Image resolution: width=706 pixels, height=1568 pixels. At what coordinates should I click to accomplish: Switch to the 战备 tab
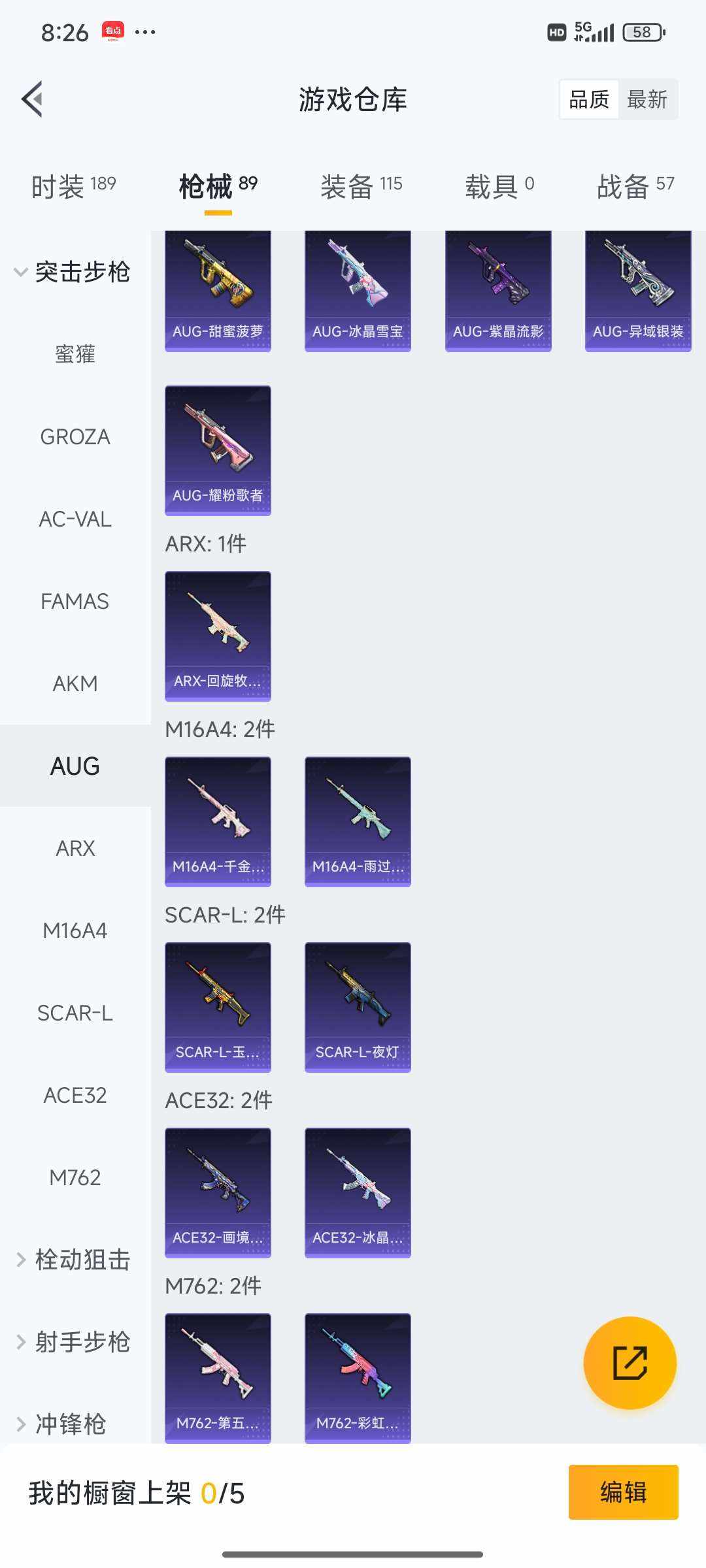(635, 186)
